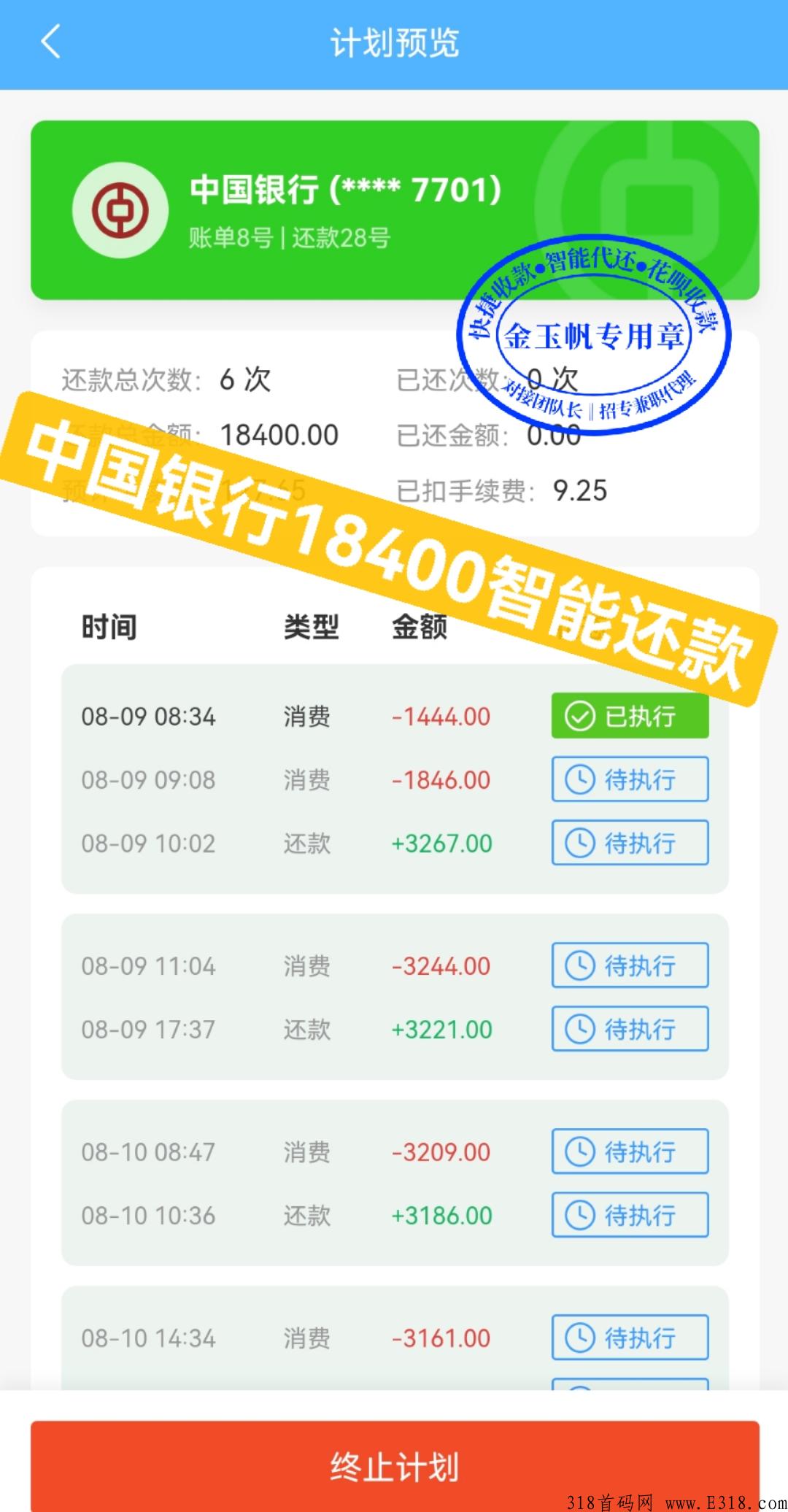Select the 金额 column header
The image size is (788, 1512).
(420, 626)
